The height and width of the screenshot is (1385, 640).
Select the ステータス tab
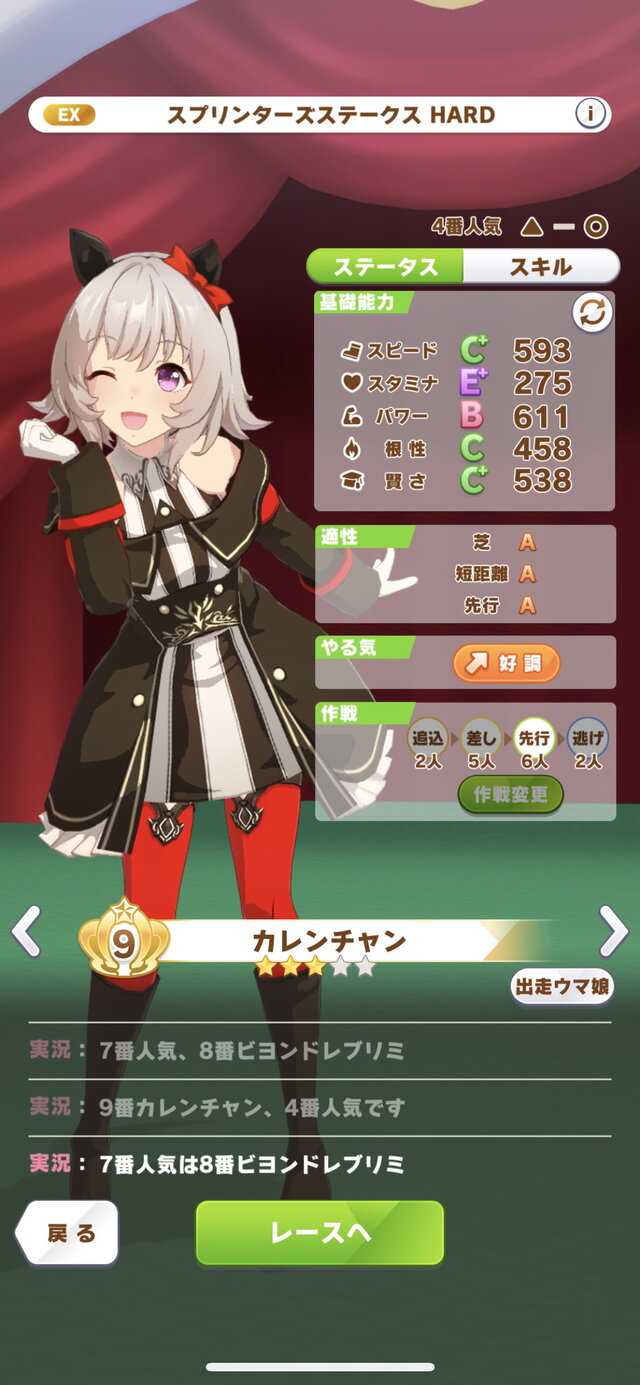(386, 267)
